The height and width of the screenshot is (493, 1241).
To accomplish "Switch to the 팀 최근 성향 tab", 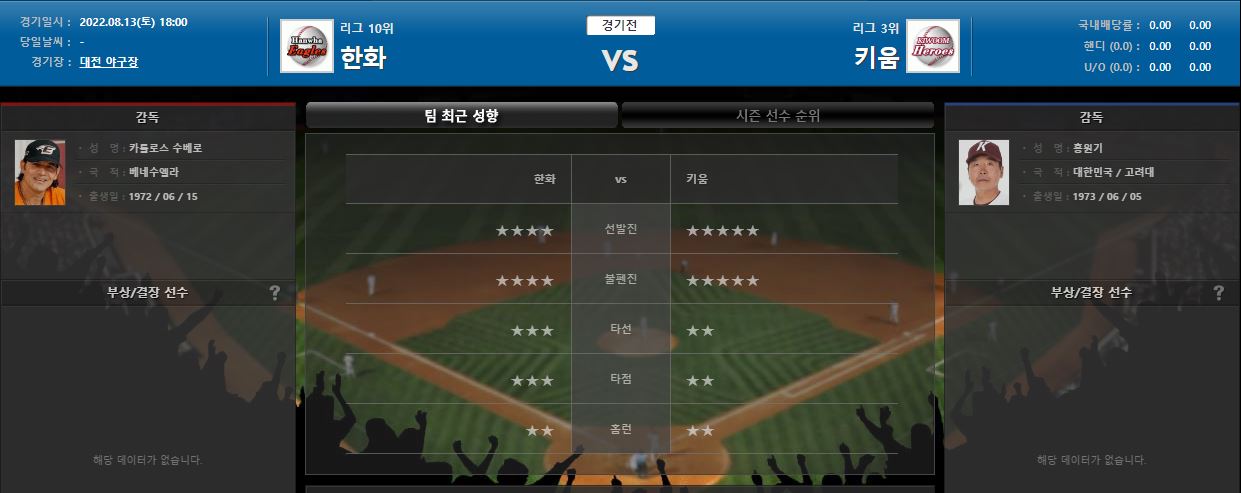I will point(461,116).
